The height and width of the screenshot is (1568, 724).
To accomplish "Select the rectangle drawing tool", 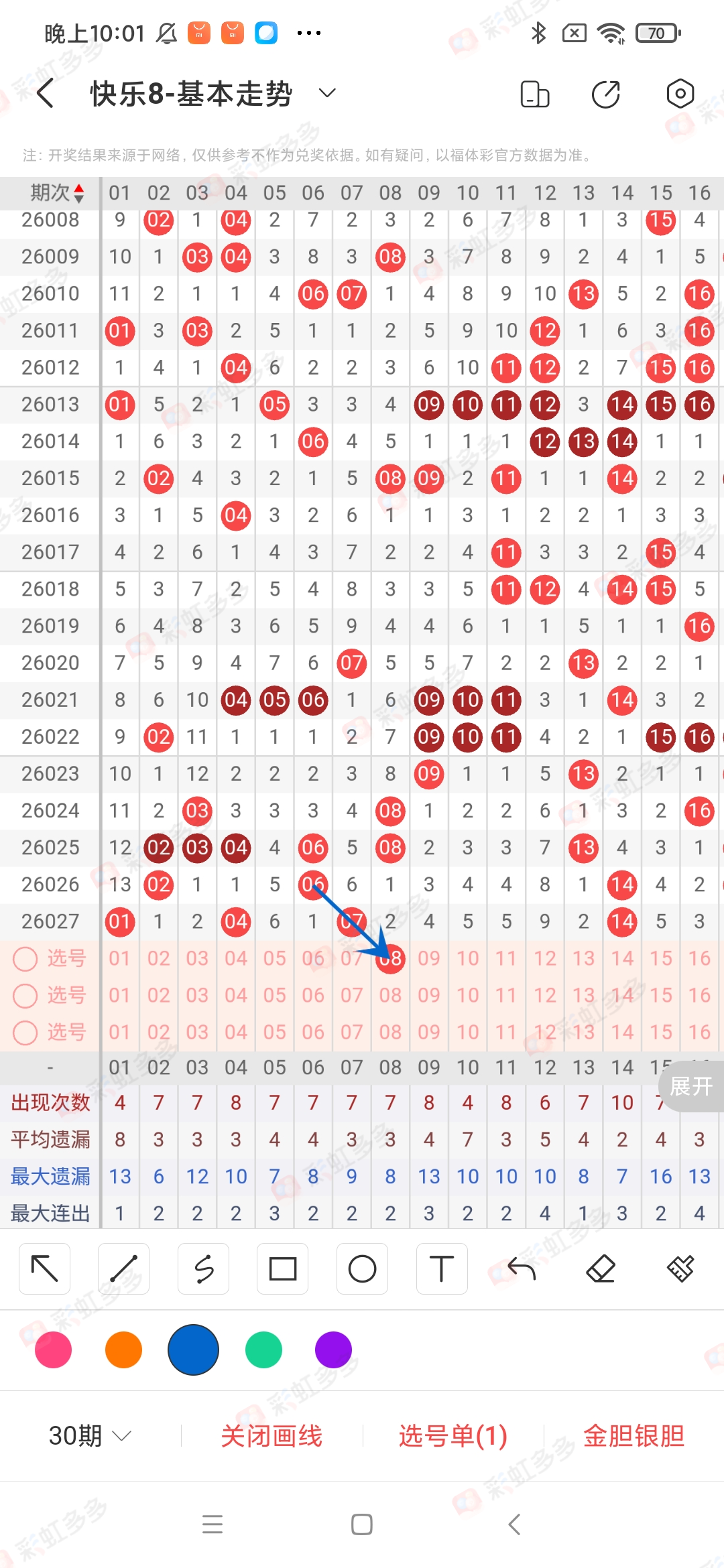I will 282,1268.
